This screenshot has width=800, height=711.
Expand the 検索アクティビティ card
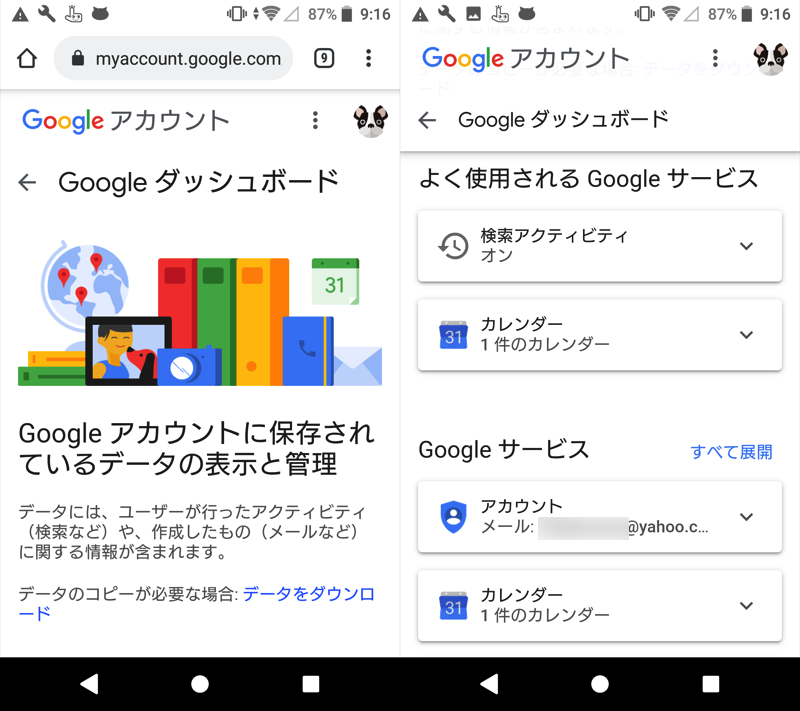pyautogui.click(x=745, y=246)
